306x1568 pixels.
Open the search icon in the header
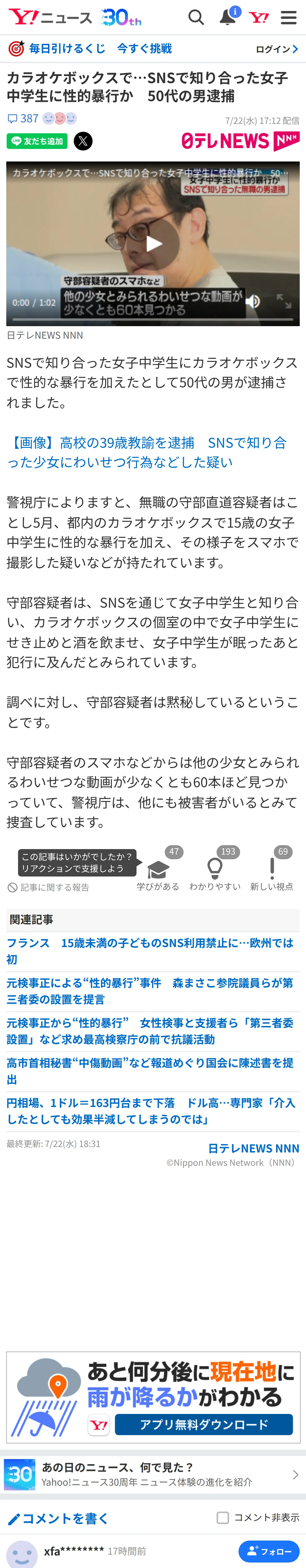[x=196, y=17]
